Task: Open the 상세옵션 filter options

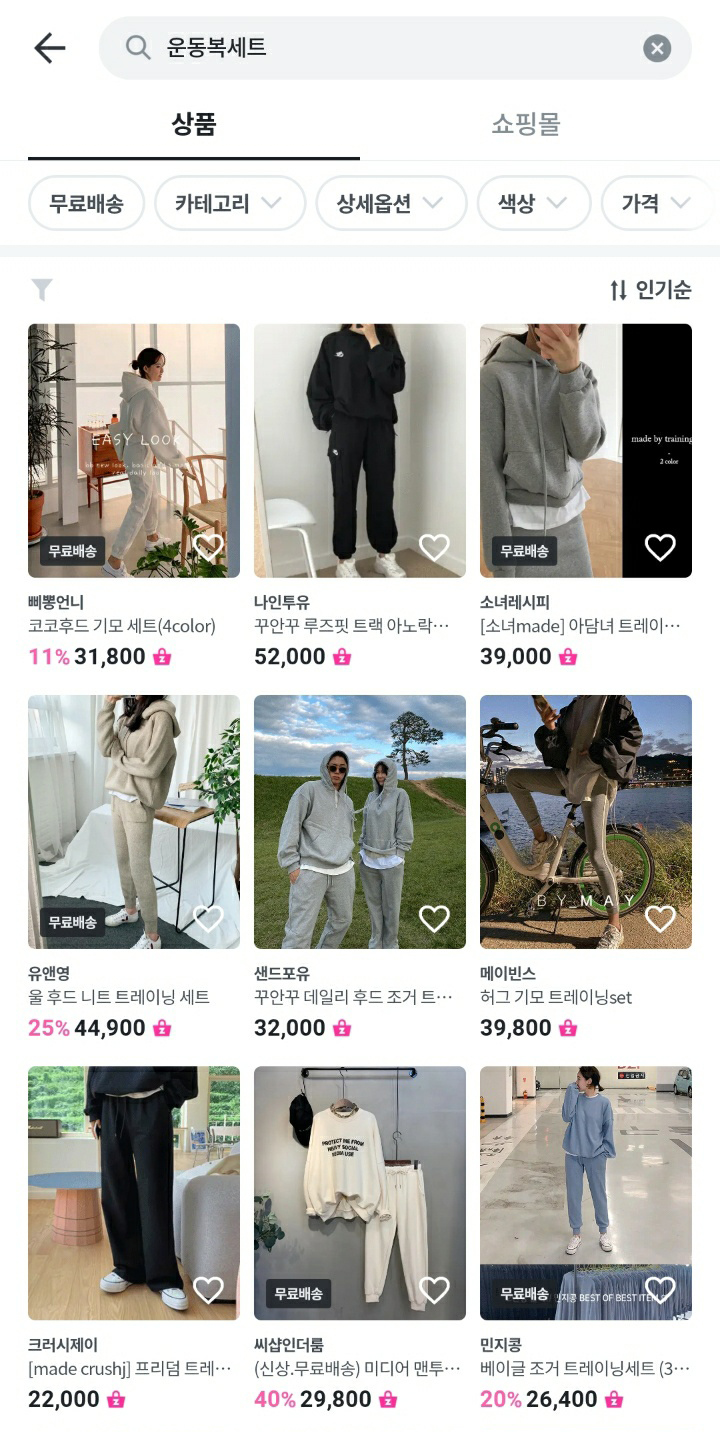Action: (x=391, y=203)
